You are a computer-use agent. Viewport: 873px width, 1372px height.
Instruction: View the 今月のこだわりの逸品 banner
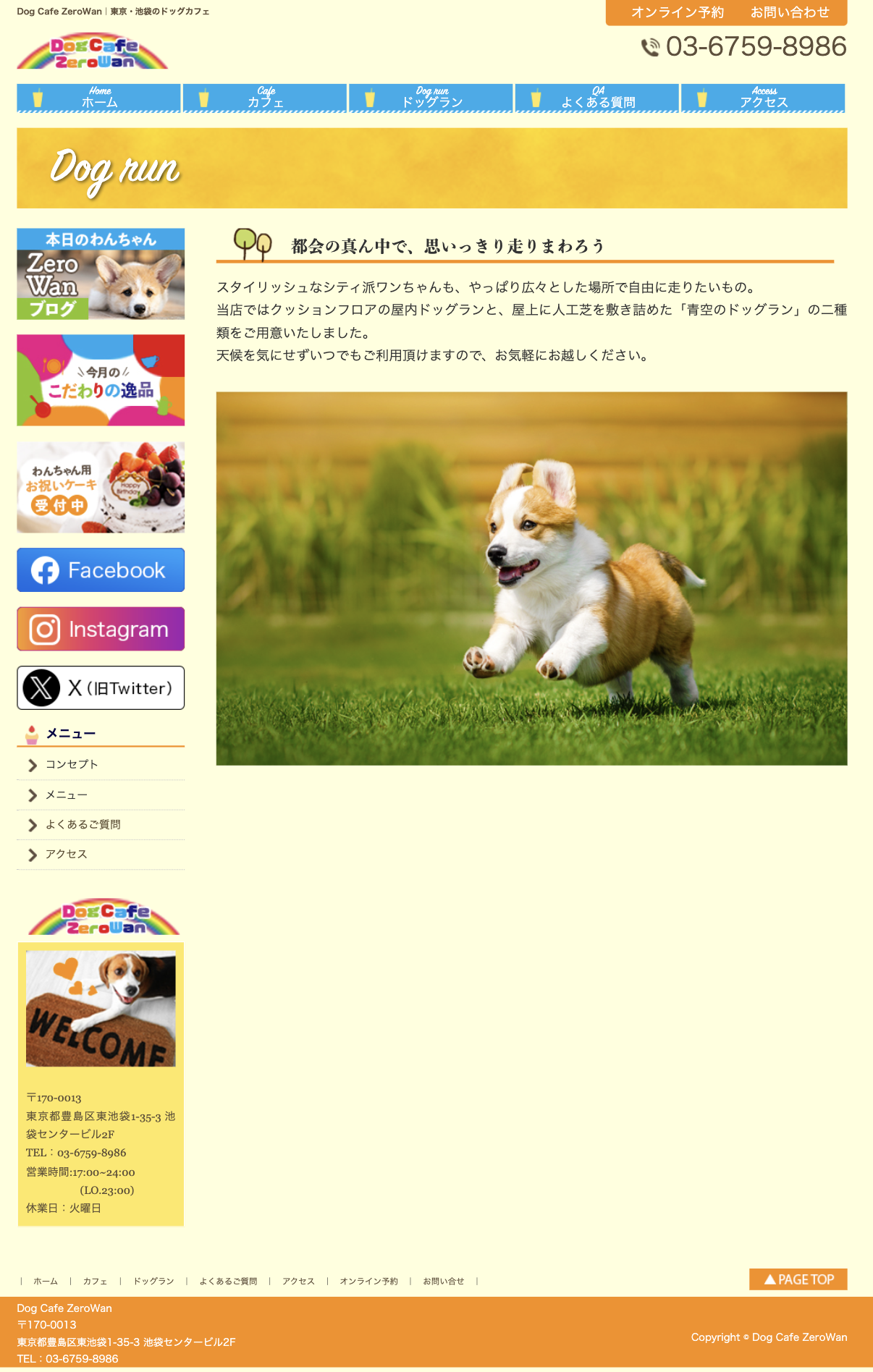[101, 380]
